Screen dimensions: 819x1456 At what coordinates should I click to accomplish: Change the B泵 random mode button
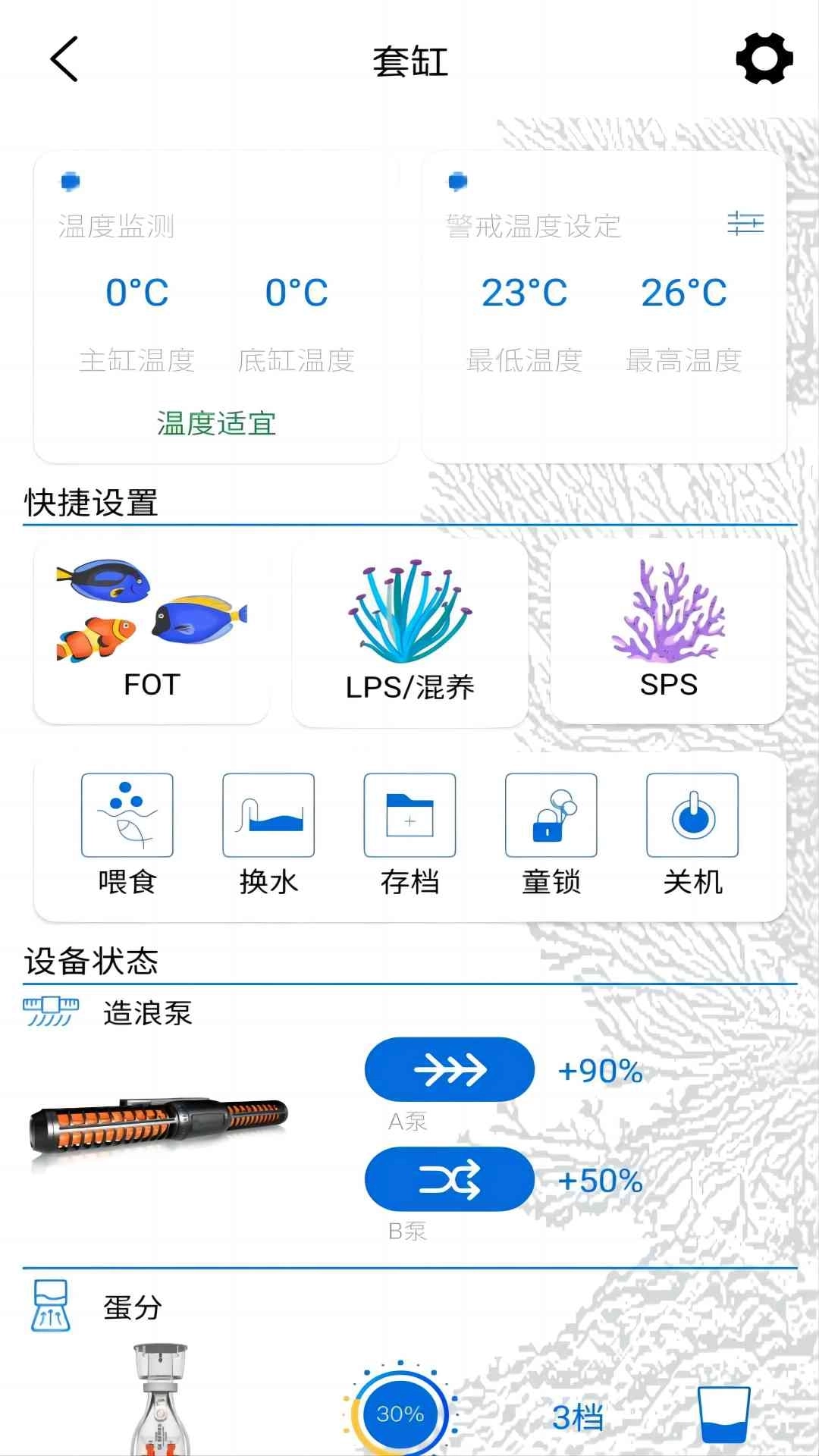click(x=450, y=1179)
